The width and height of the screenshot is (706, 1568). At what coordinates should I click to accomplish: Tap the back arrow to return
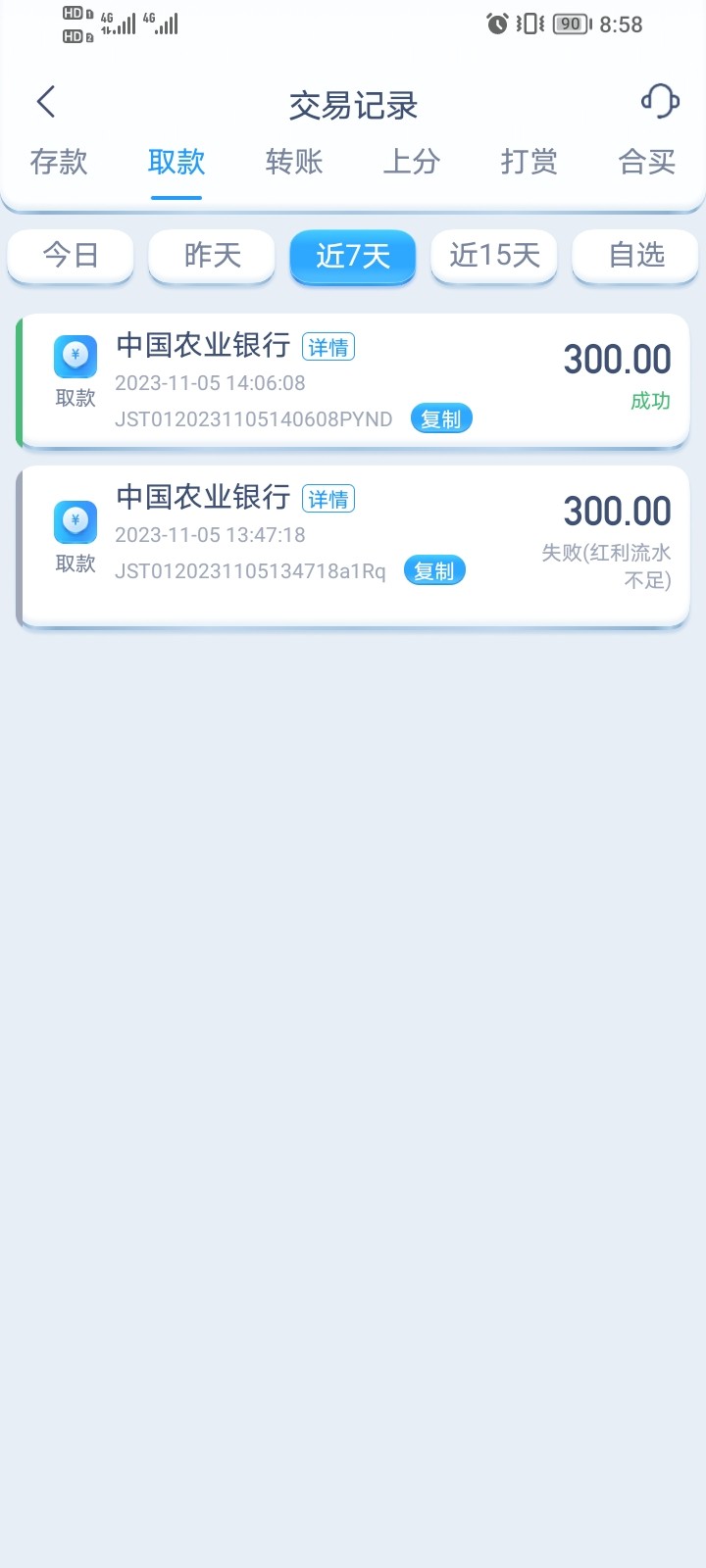(45, 101)
